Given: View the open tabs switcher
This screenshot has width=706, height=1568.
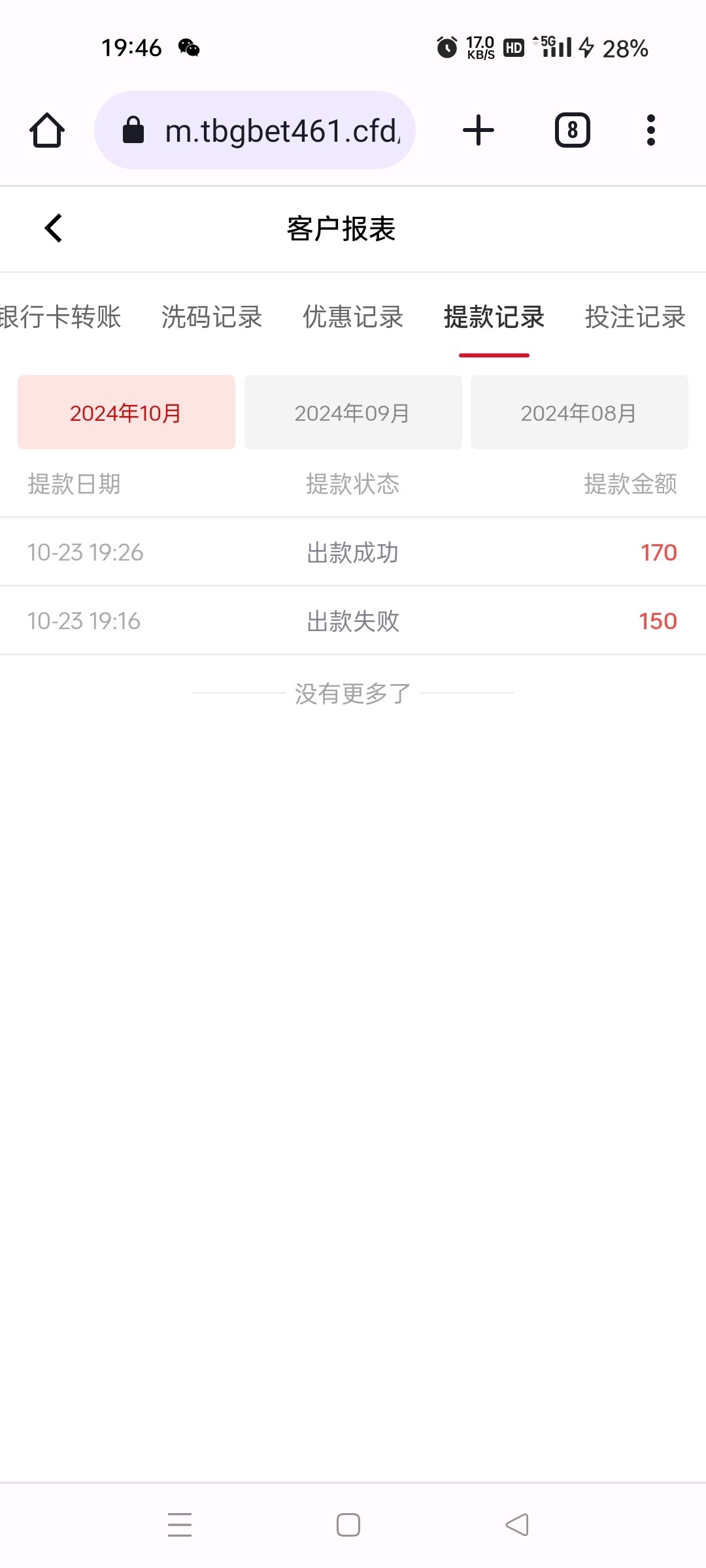Looking at the screenshot, I should click(573, 130).
